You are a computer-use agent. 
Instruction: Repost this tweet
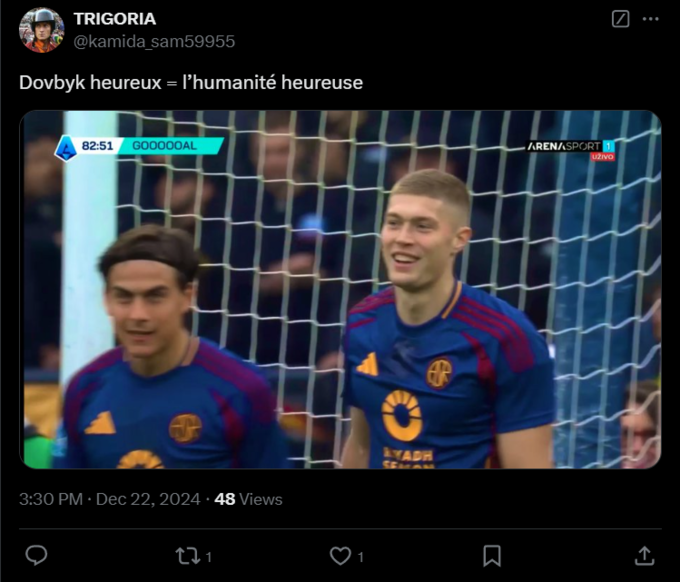click(187, 555)
